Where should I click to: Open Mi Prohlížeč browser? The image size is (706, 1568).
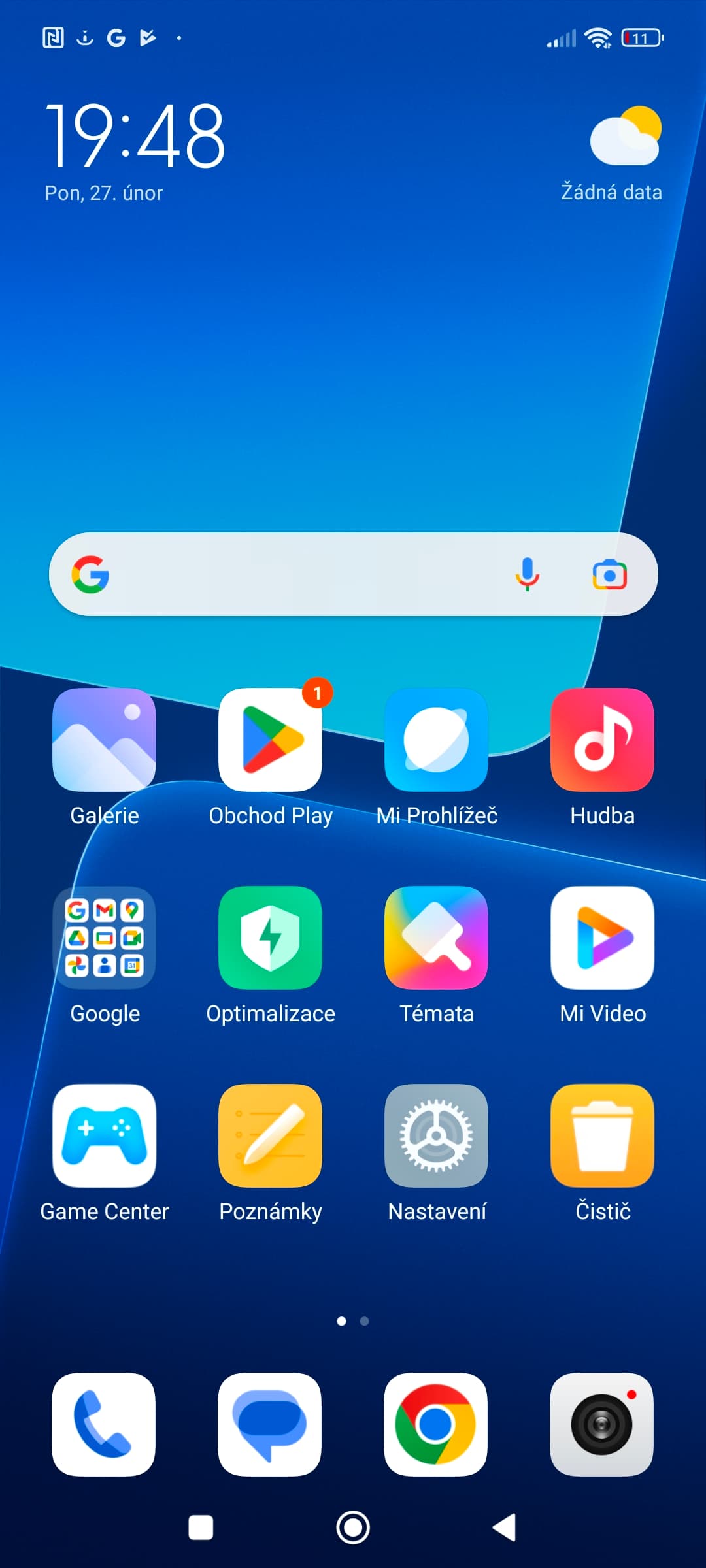(x=436, y=740)
